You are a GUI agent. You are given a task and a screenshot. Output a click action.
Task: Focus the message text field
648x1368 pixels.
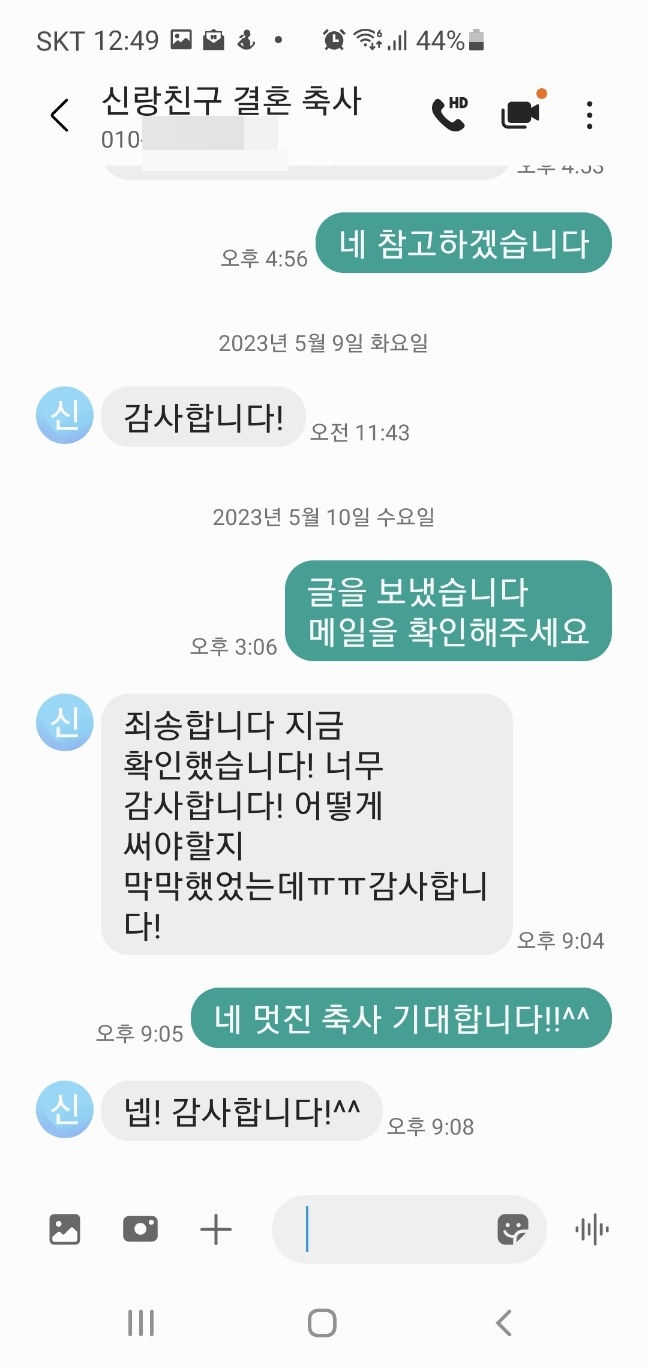click(x=390, y=1229)
